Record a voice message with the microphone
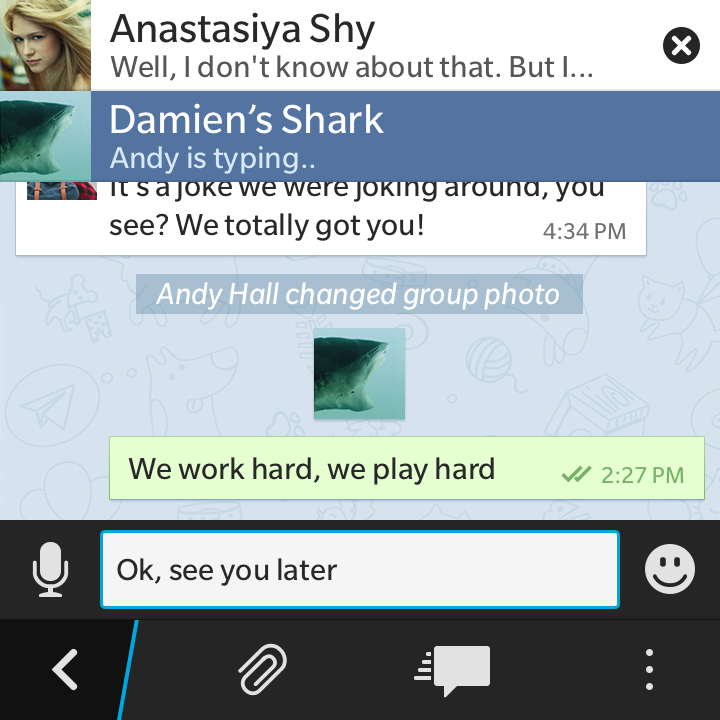This screenshot has width=720, height=720. tap(50, 570)
